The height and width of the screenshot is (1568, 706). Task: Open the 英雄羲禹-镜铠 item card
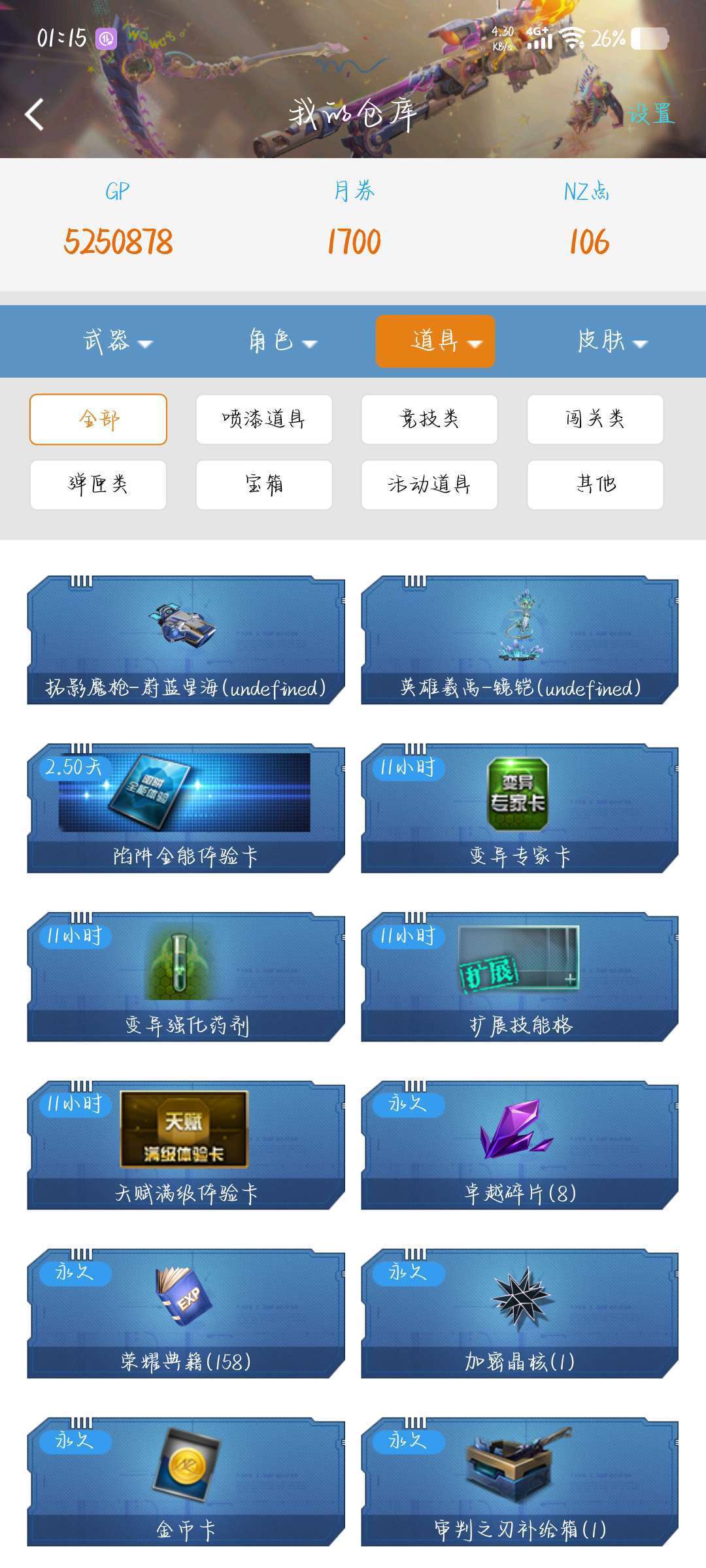pos(520,640)
